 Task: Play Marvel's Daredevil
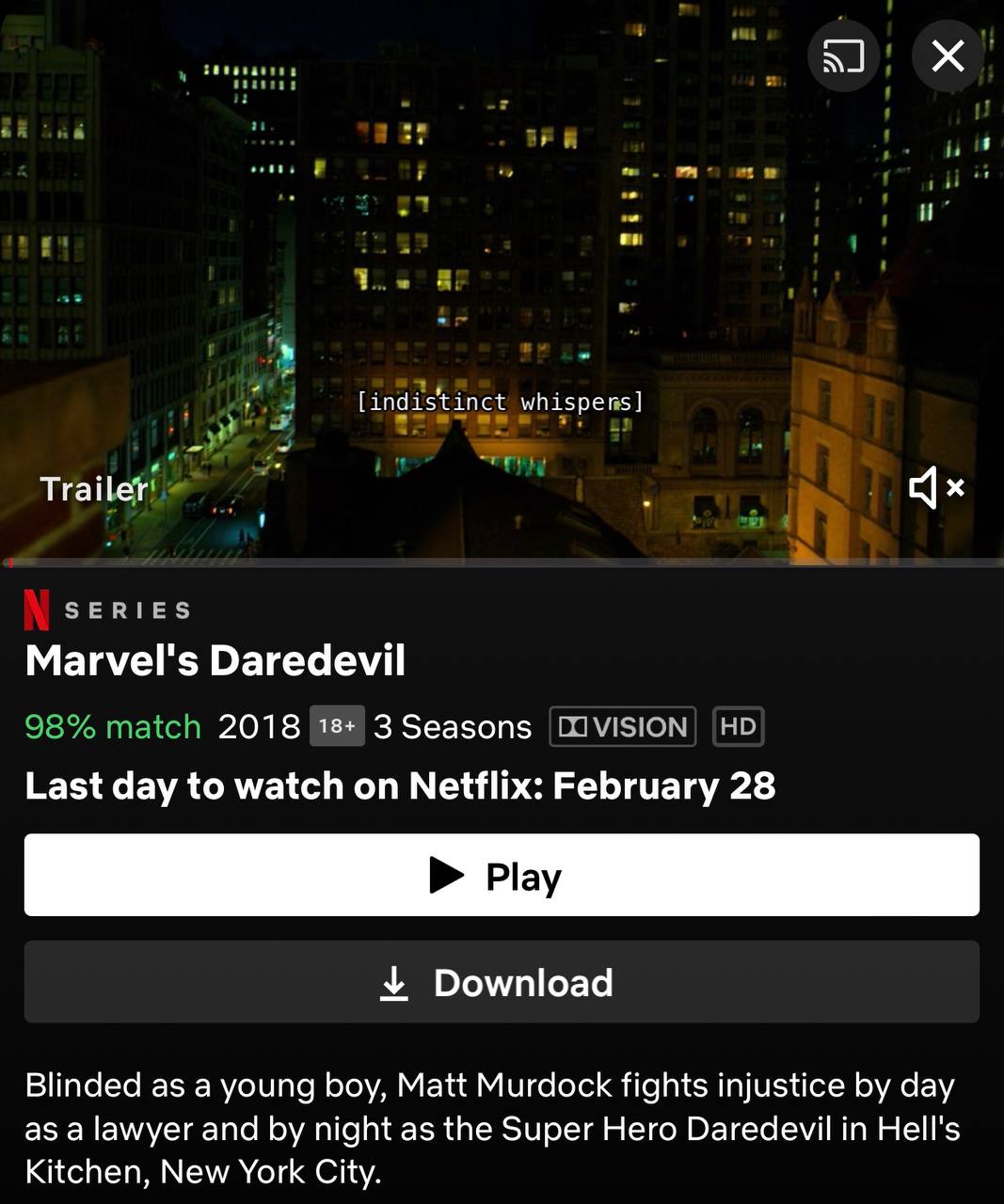(x=502, y=875)
